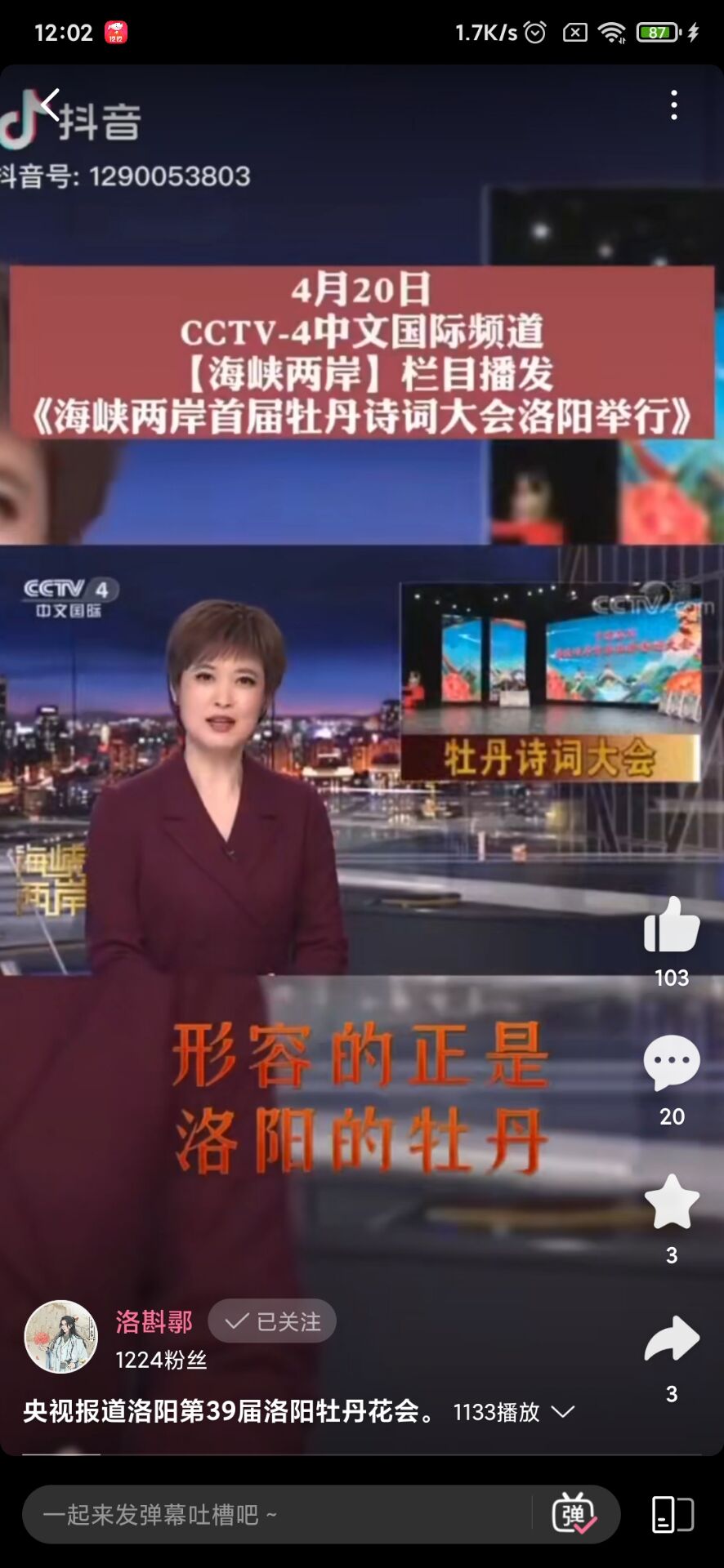Go back using the top-left arrow
Screen dimensions: 724x1568
click(50, 105)
